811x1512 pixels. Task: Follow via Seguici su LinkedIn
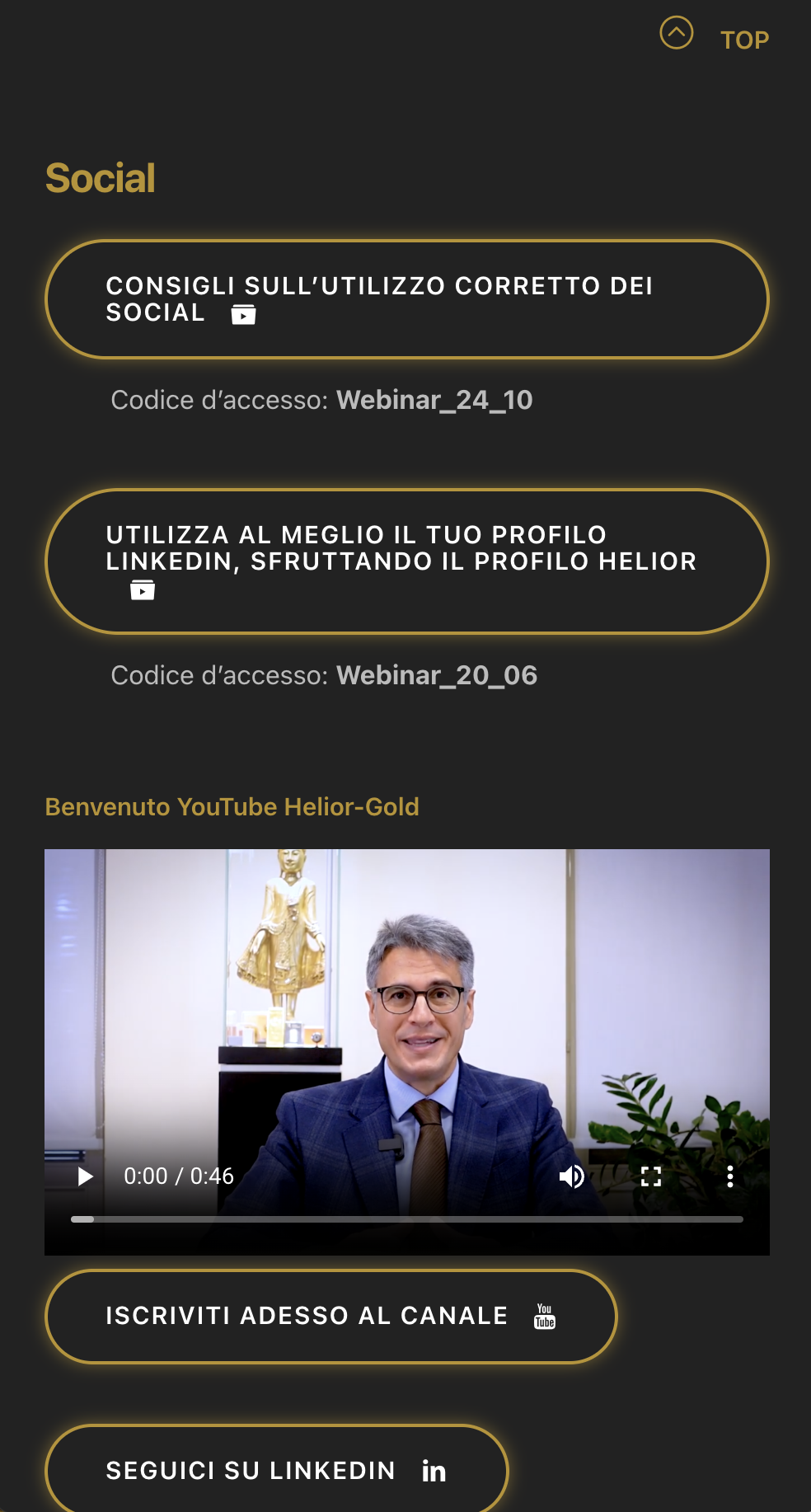click(276, 1470)
